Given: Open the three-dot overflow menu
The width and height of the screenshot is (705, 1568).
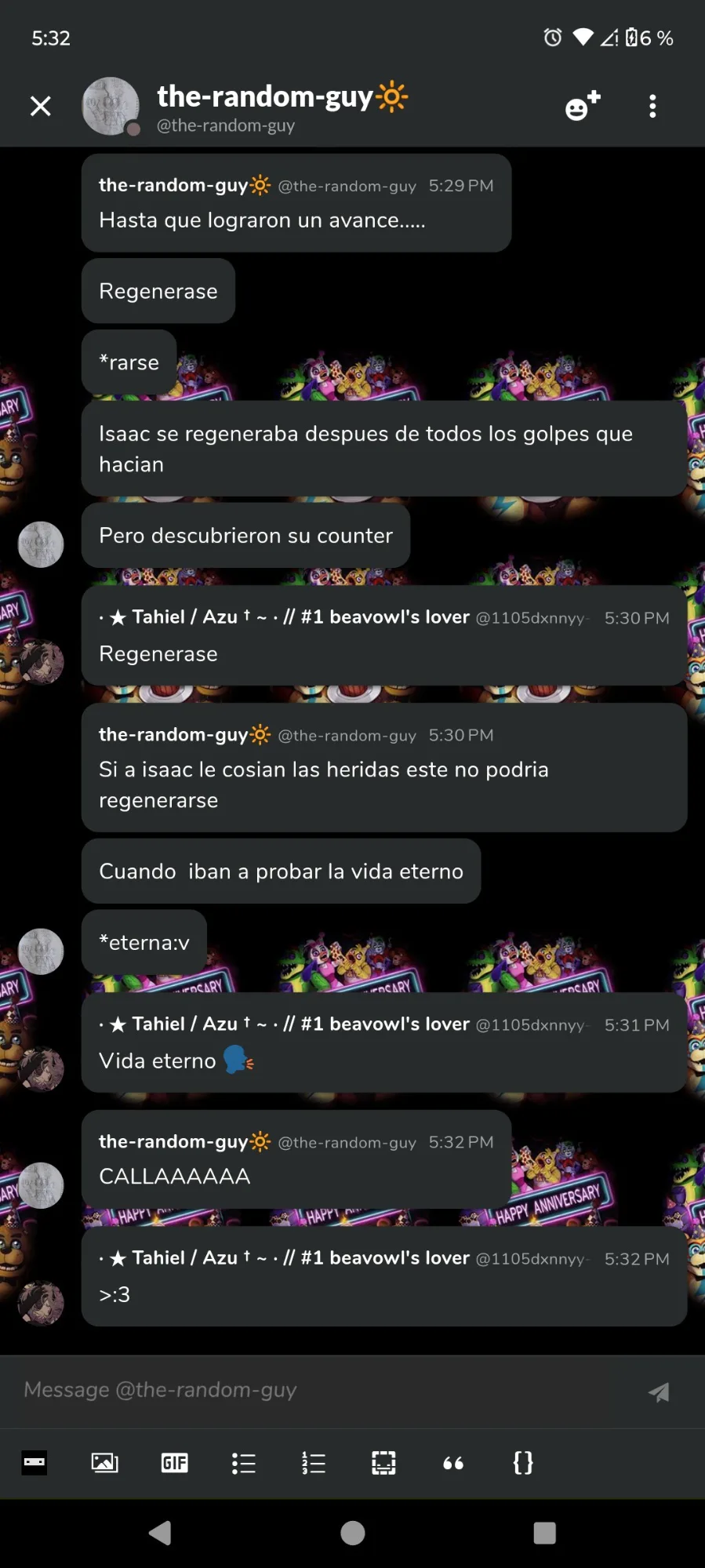Looking at the screenshot, I should [652, 106].
